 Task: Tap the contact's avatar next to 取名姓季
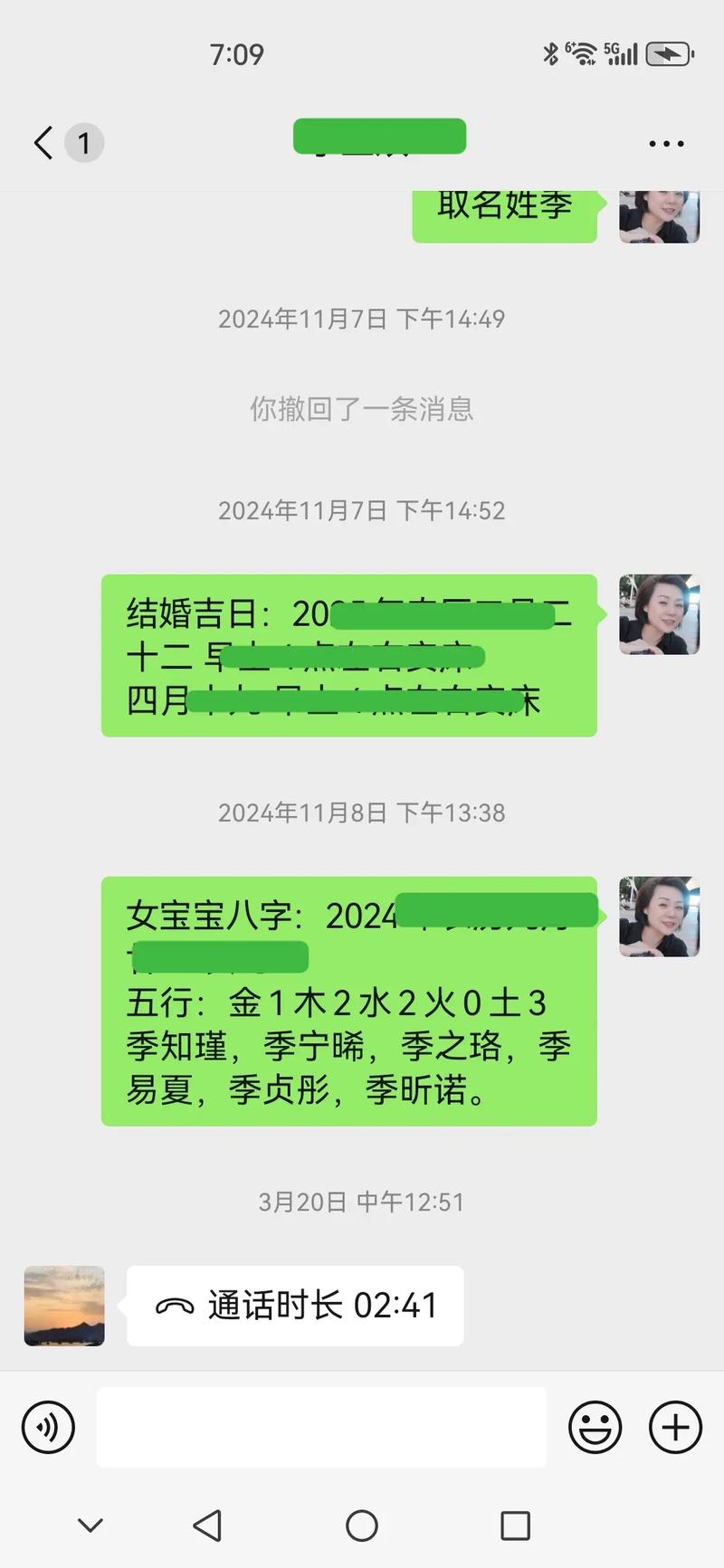pyautogui.click(x=660, y=215)
